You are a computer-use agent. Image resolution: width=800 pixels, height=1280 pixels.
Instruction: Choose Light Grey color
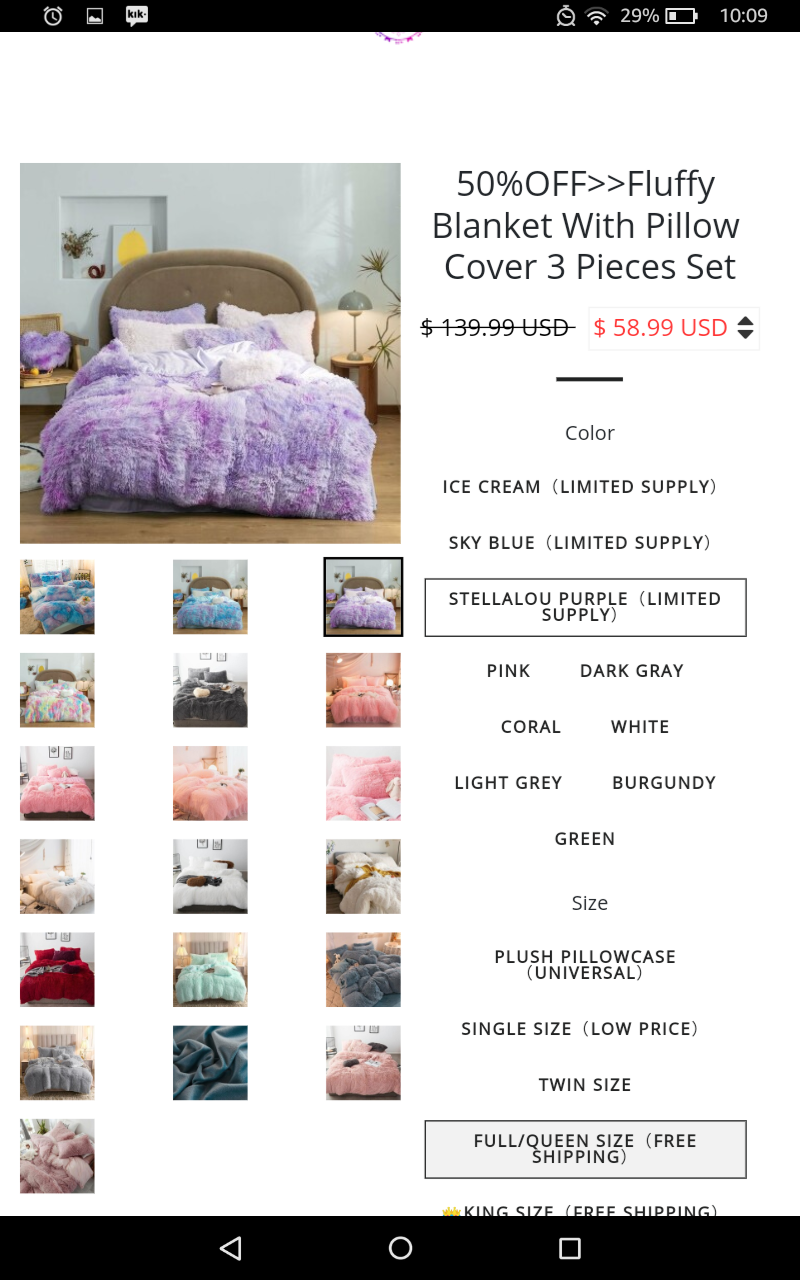coord(508,783)
